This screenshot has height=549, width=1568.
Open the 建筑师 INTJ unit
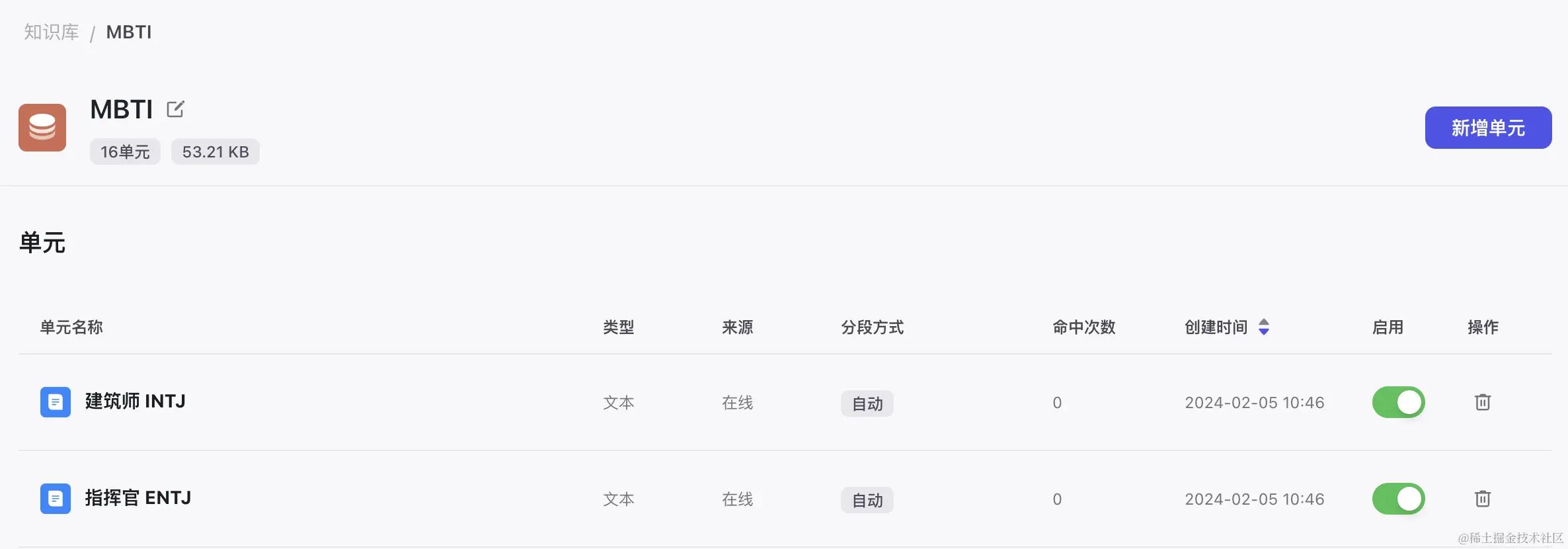(135, 401)
